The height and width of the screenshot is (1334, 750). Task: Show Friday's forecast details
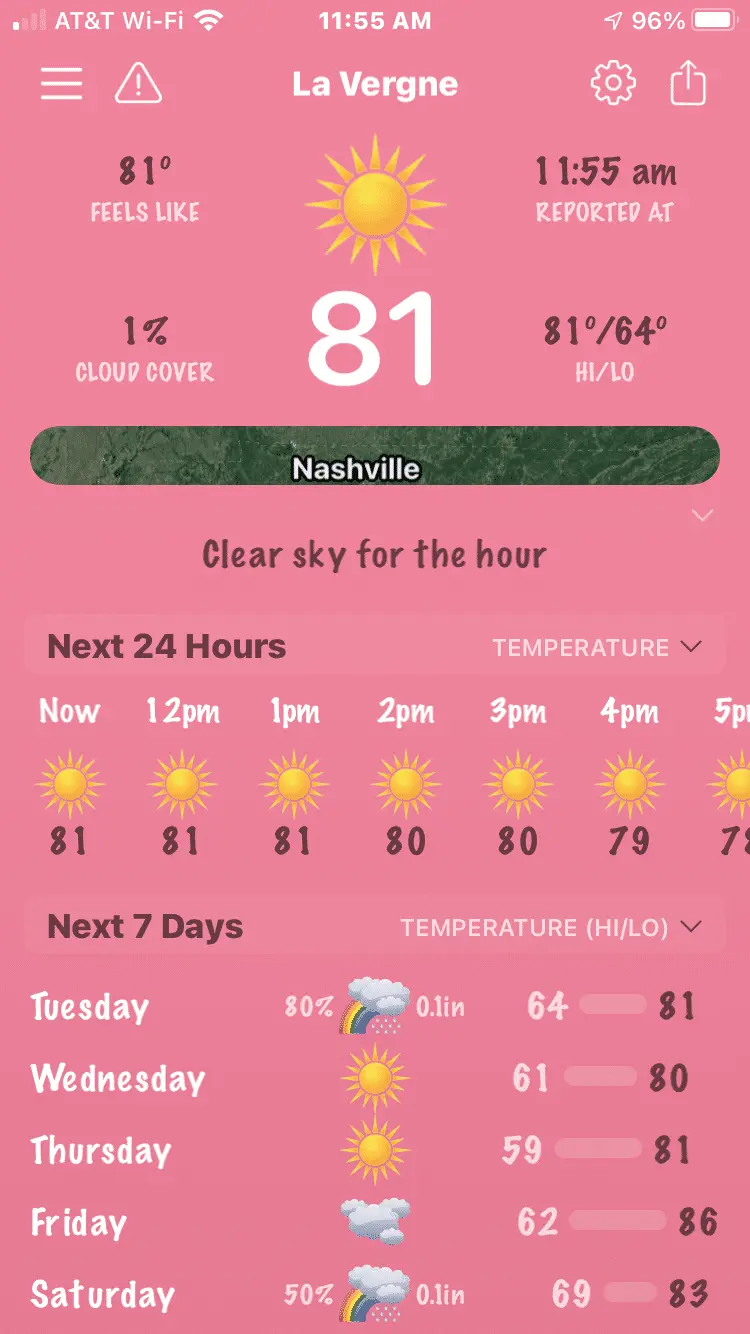coord(375,1222)
